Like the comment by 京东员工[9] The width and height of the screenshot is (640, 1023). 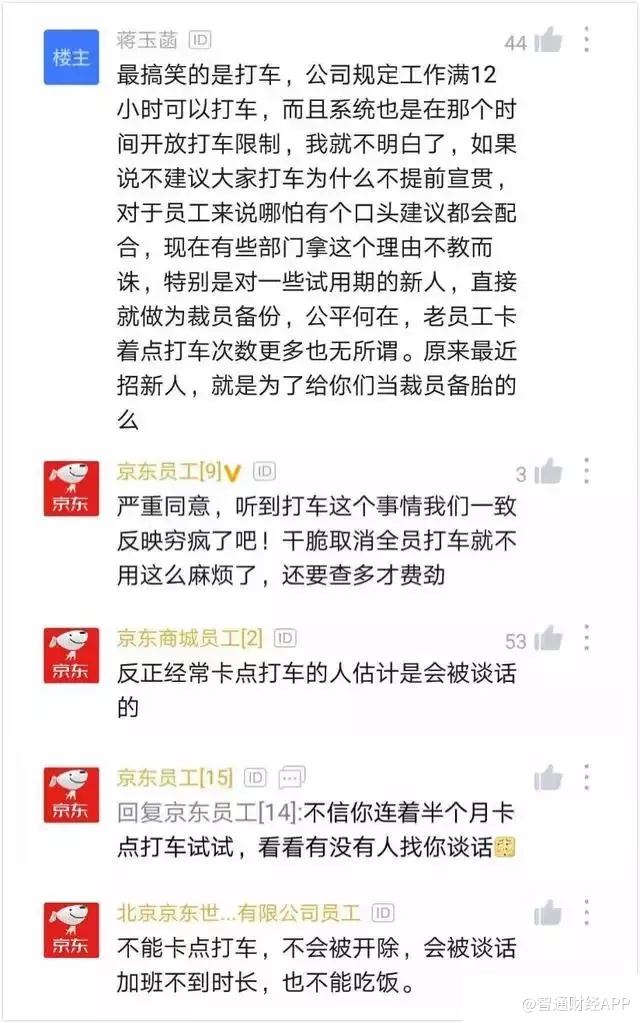click(x=548, y=472)
